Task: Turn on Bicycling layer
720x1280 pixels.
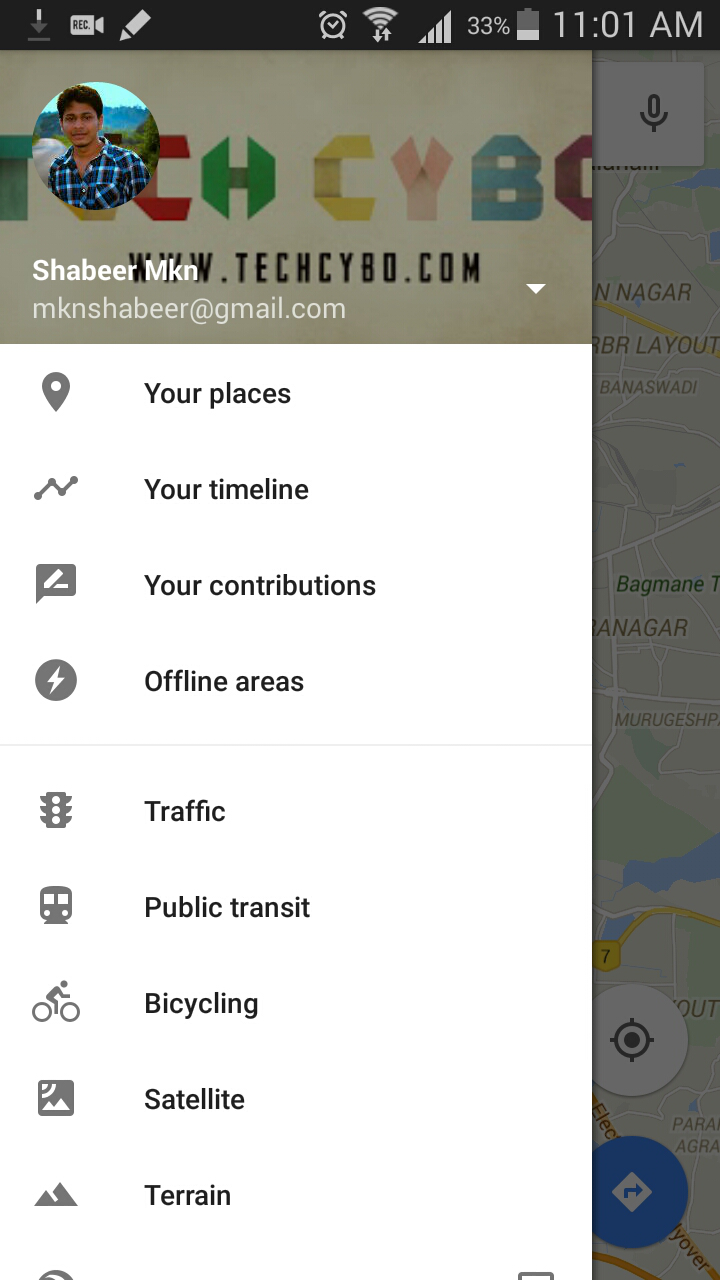Action: (201, 1003)
